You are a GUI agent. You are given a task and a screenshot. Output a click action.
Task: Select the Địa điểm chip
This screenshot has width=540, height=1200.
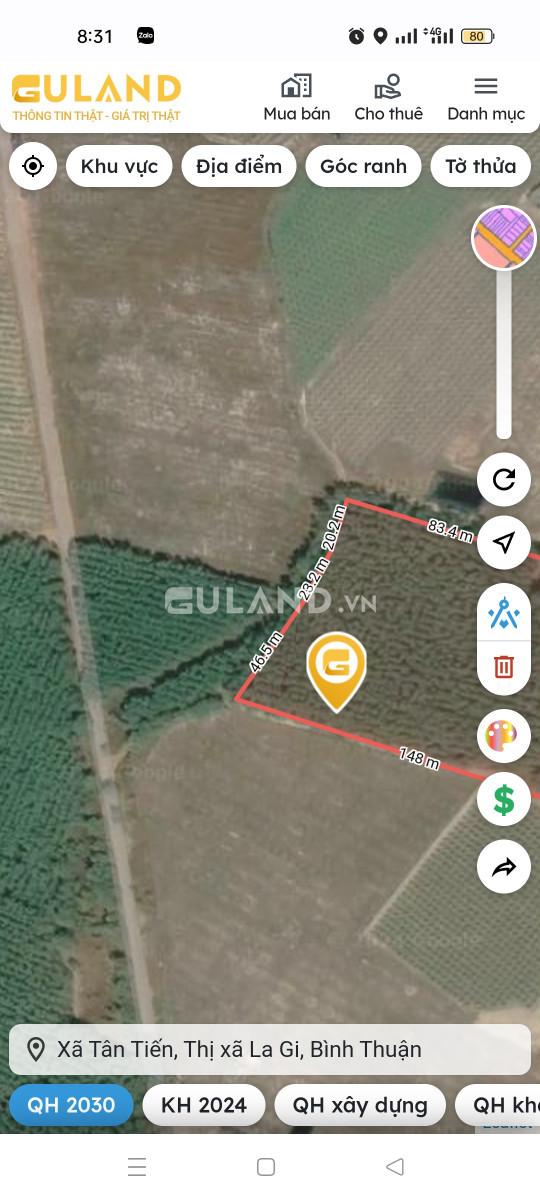point(239,166)
